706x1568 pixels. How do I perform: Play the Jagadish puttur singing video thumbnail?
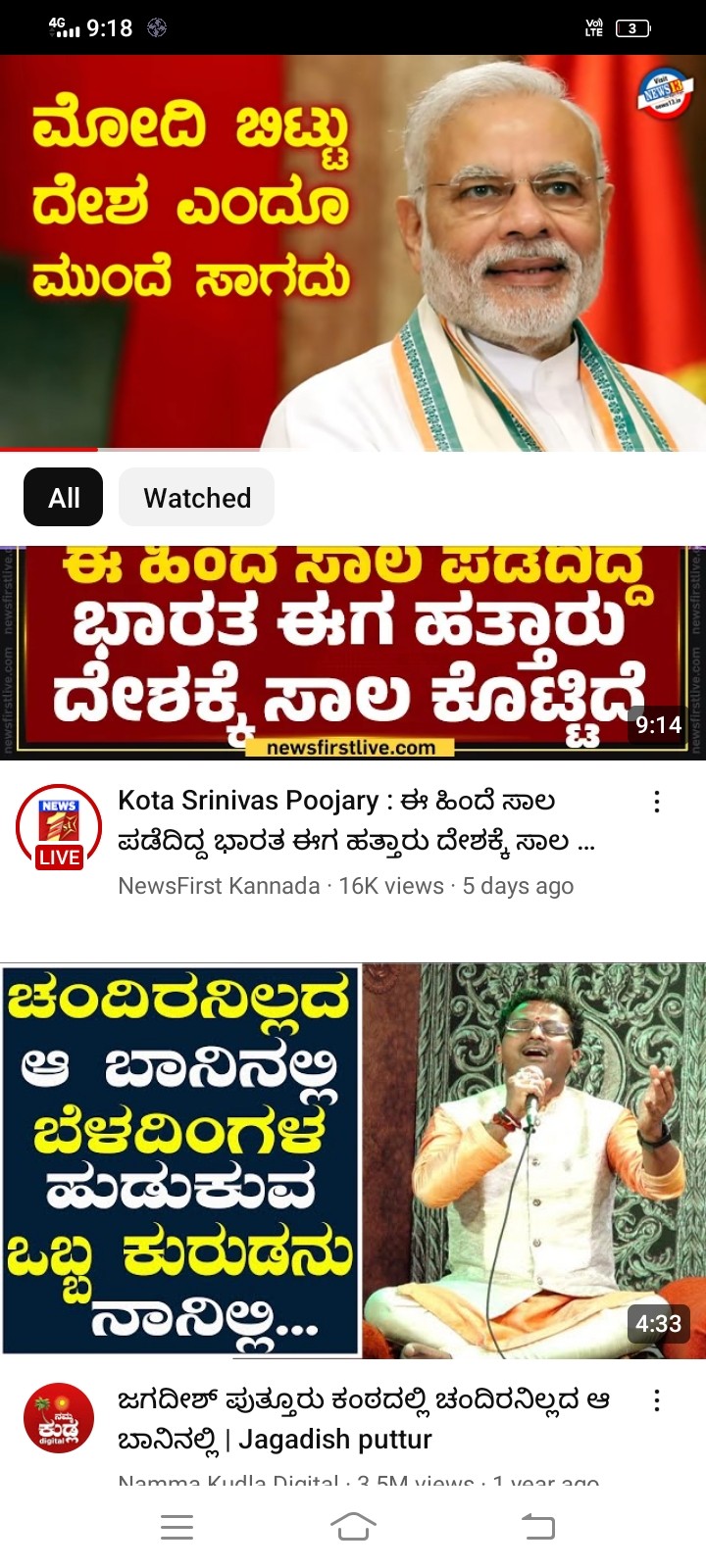point(353,1161)
